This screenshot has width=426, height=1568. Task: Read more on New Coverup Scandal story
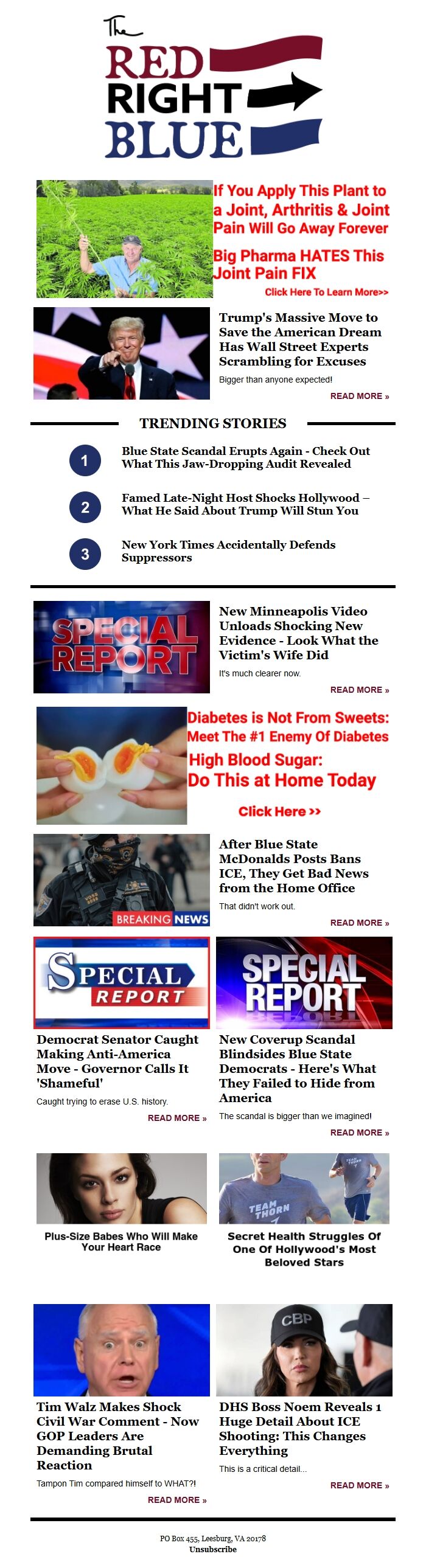[359, 1133]
